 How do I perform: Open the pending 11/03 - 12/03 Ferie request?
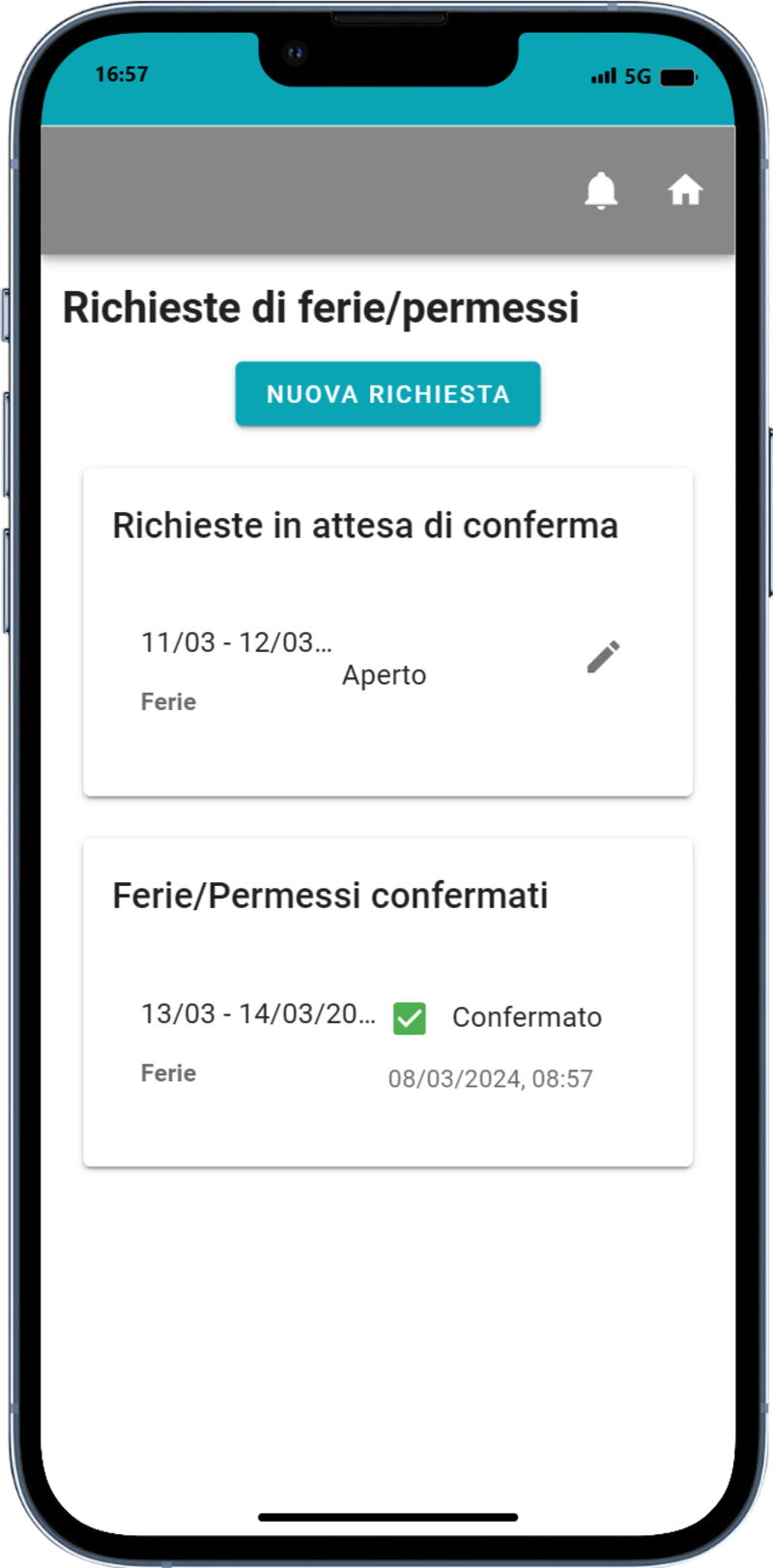click(237, 643)
